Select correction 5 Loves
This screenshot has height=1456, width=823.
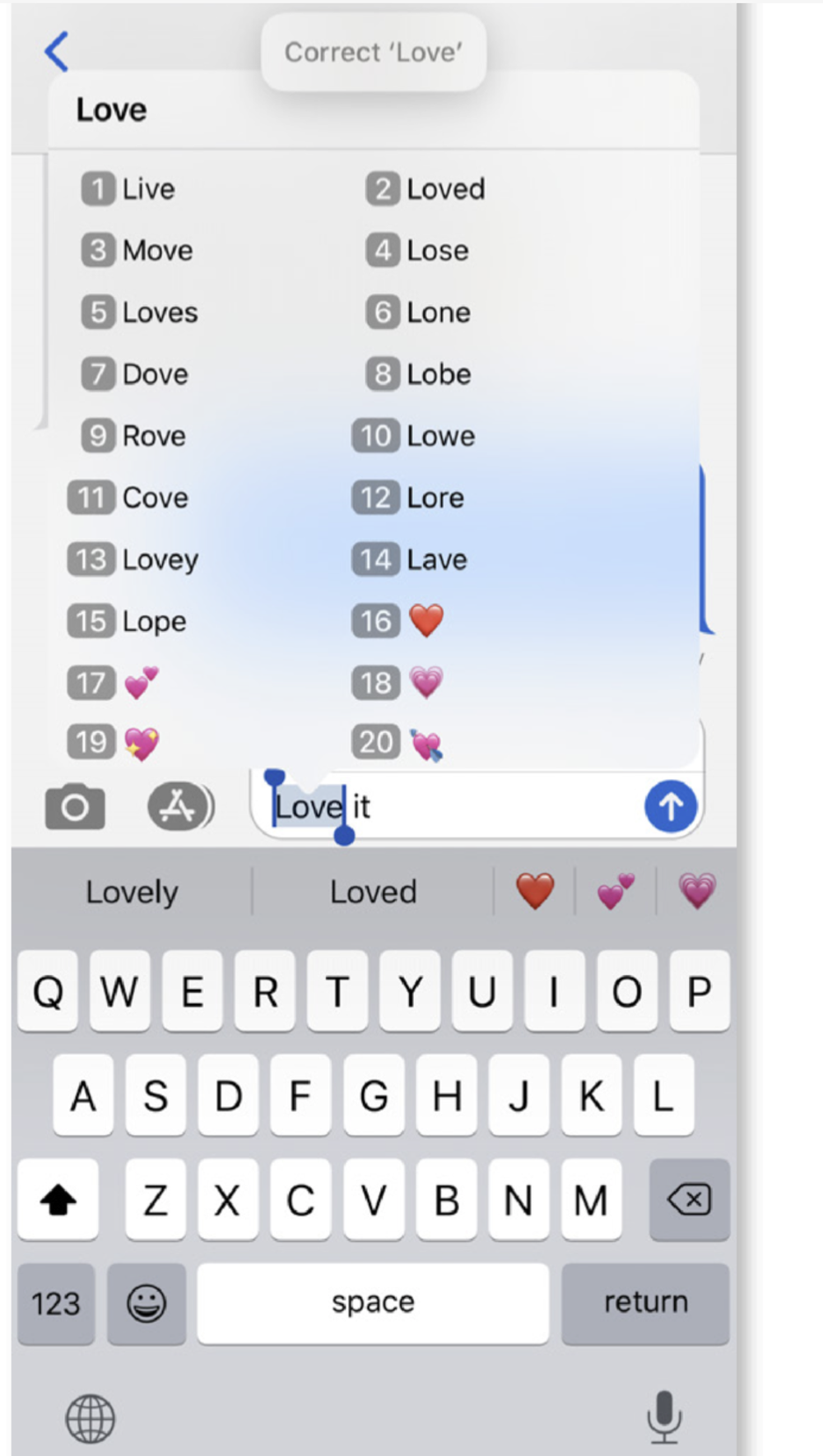(139, 313)
